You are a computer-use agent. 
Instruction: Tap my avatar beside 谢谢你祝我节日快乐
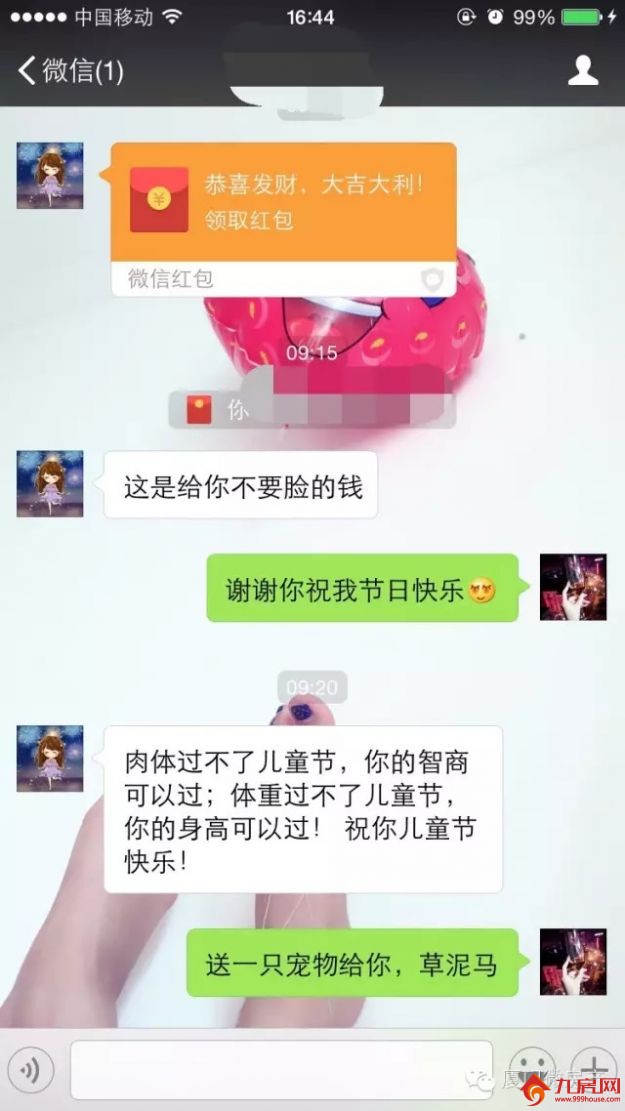point(573,587)
